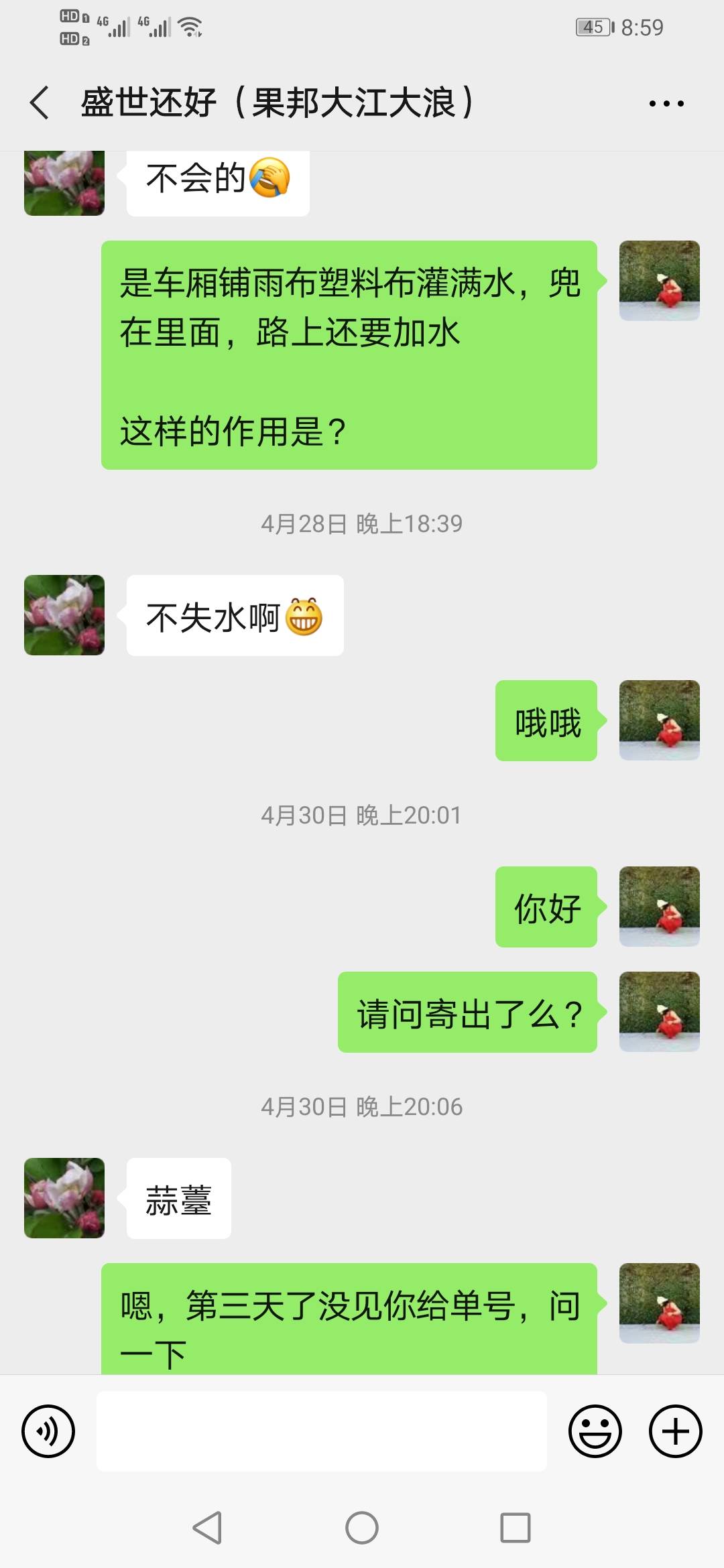The height and width of the screenshot is (1568, 724).
Task: Open my avatar beside 请问寄出了么 message
Action: pyautogui.click(x=660, y=1012)
